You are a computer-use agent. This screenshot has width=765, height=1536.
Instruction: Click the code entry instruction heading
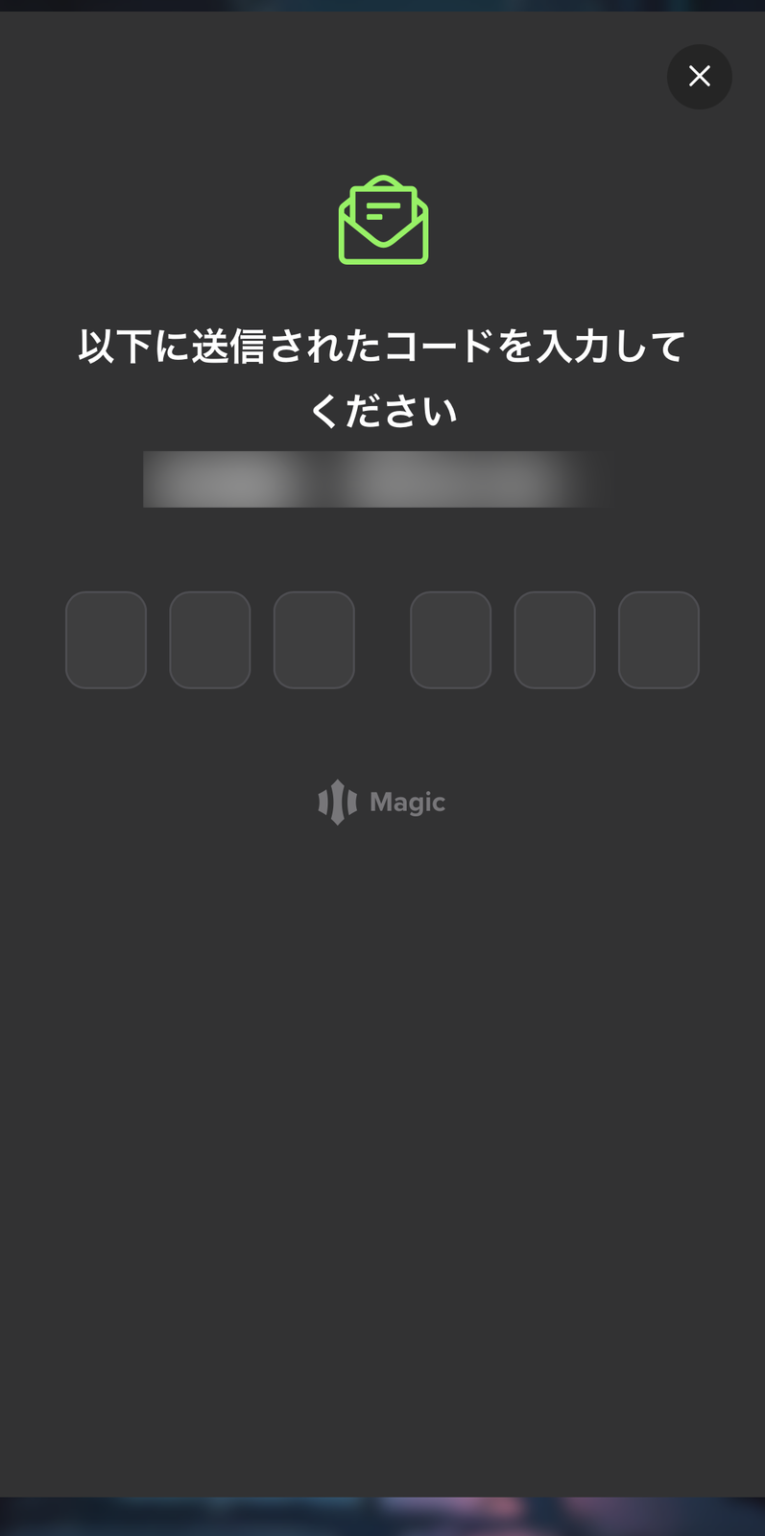tap(382, 377)
